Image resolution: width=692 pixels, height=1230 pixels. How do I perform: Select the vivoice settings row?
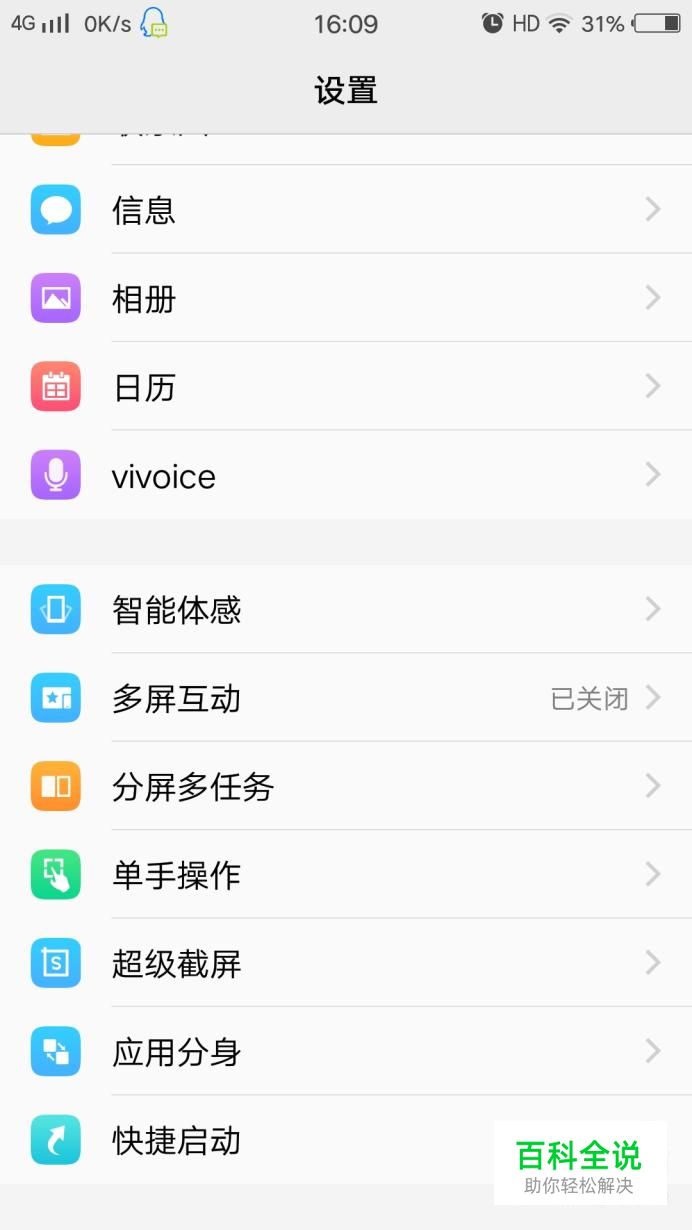[345, 476]
